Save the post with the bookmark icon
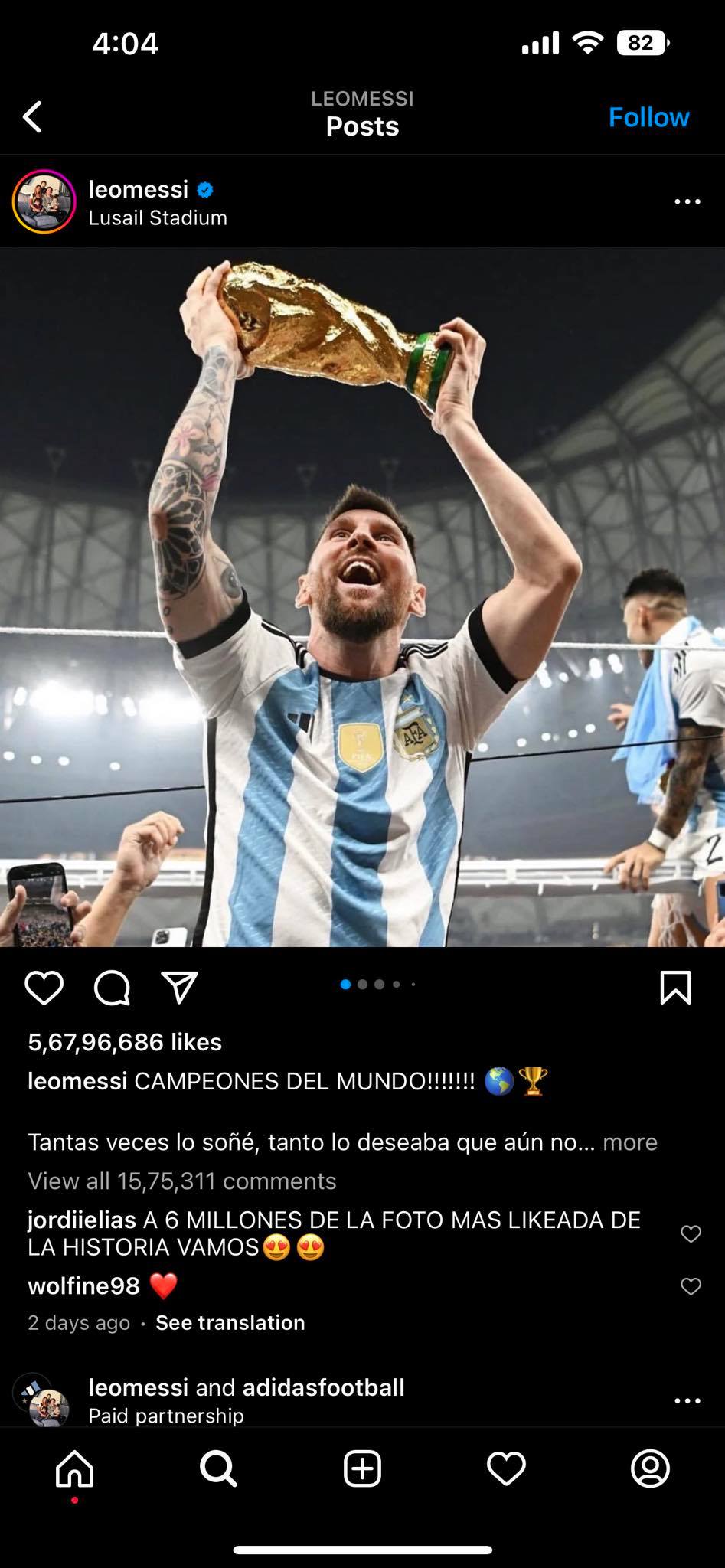The width and height of the screenshot is (725, 1568). point(675,988)
